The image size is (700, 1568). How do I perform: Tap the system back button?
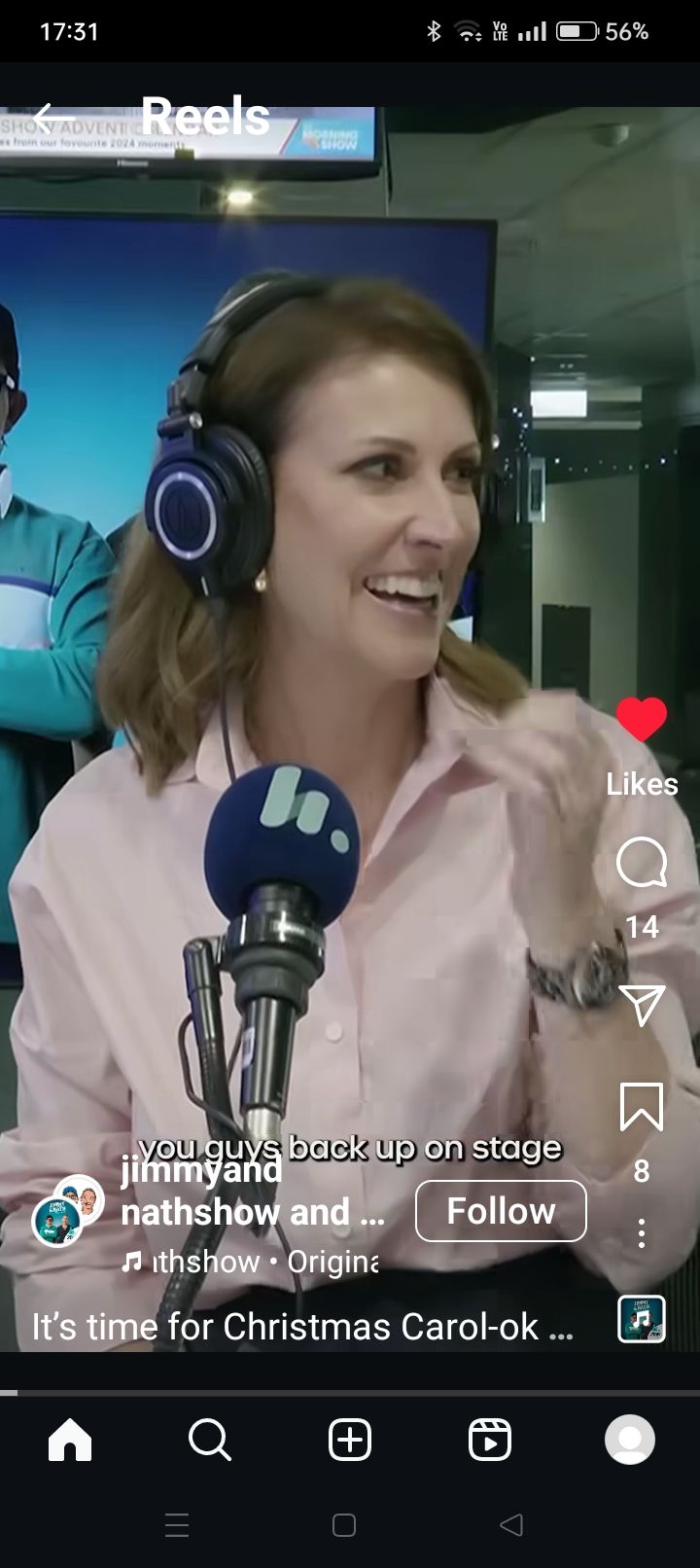(511, 1524)
